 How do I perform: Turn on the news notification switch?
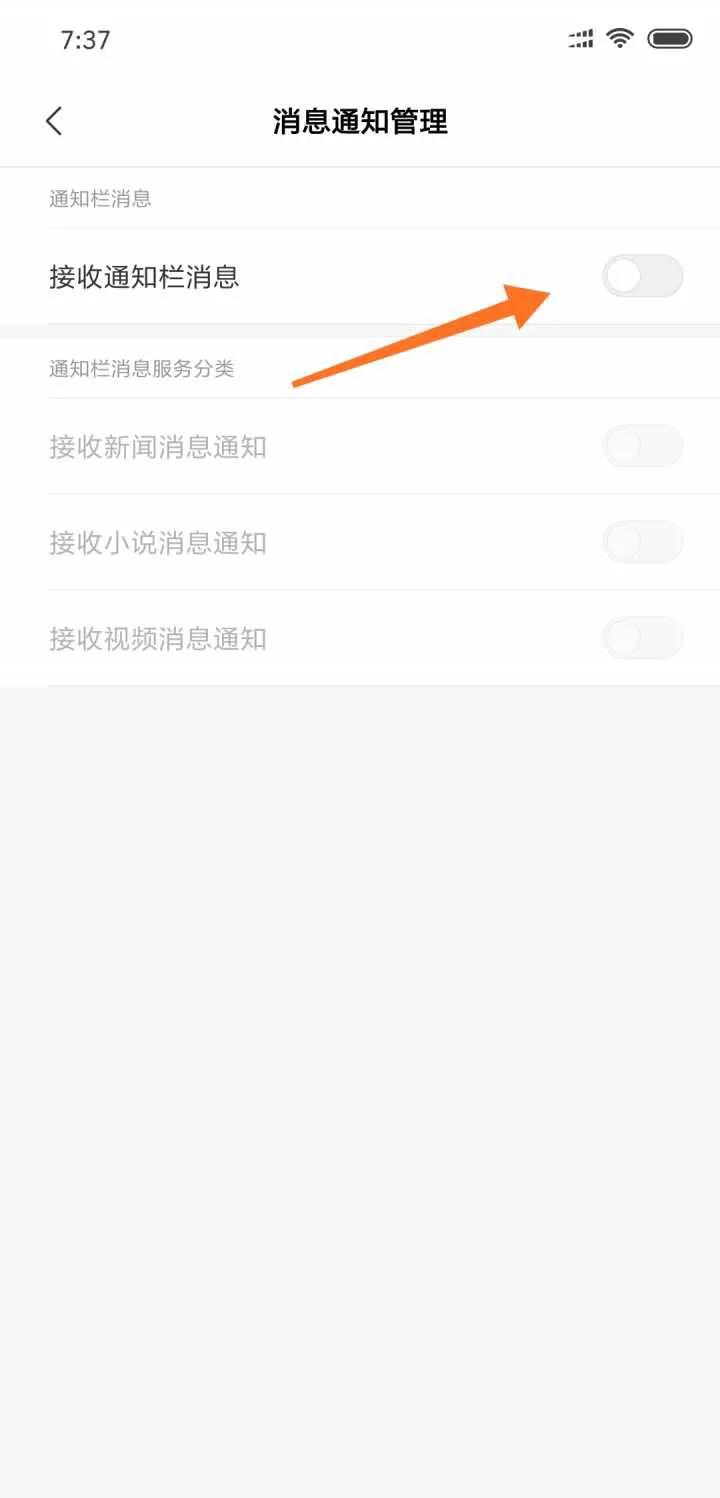point(643,446)
